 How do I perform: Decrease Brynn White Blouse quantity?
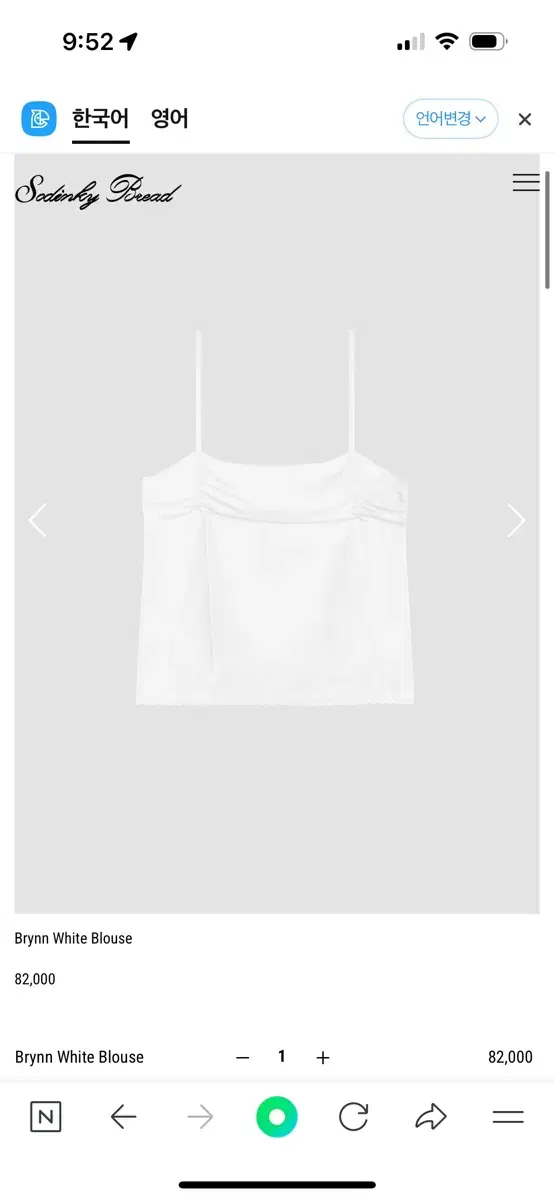242,1057
